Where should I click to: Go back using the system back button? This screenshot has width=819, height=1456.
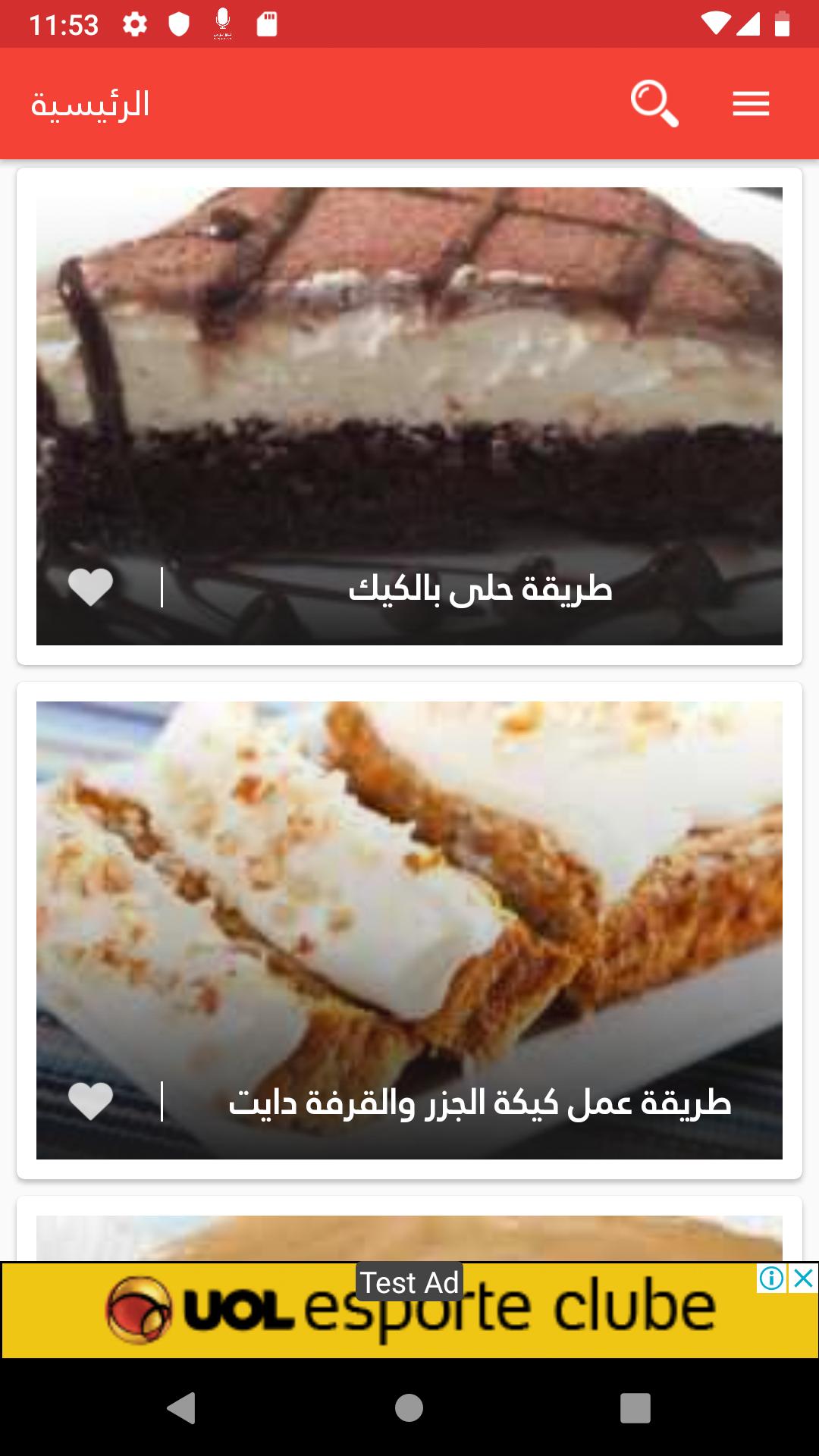tap(181, 1408)
